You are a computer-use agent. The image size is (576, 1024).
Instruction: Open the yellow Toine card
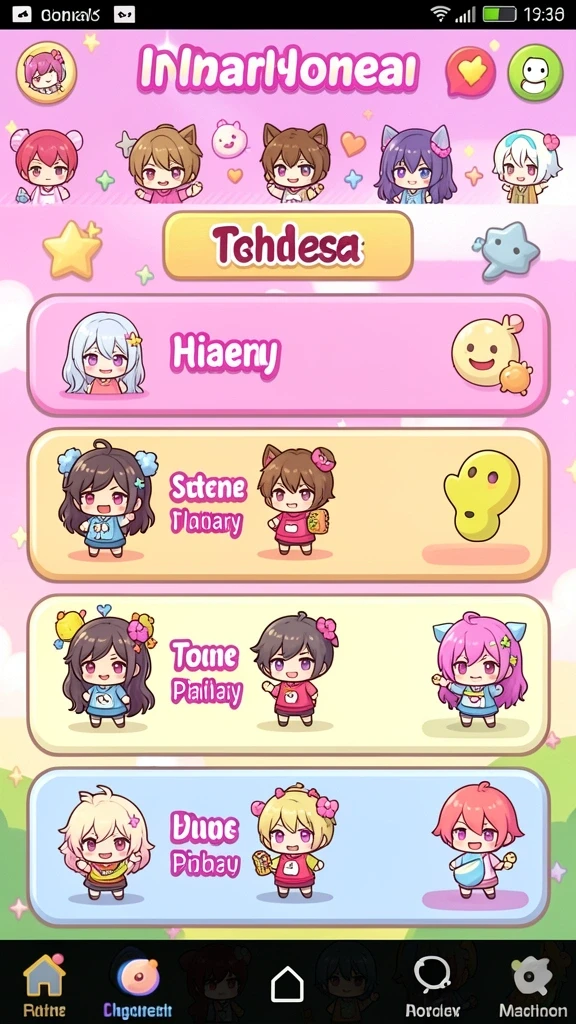288,675
